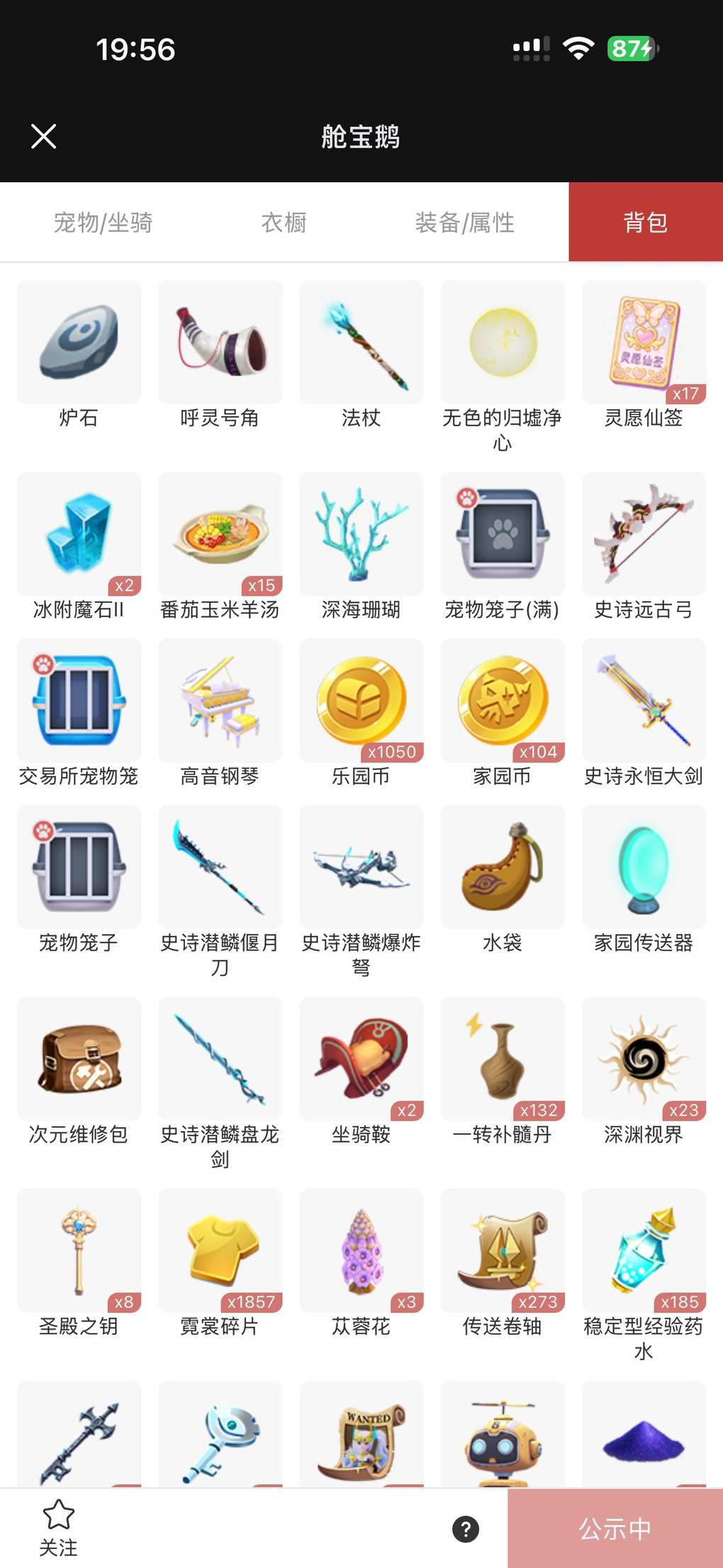Open the question mark help icon
This screenshot has width=723, height=1568.
click(466, 1529)
